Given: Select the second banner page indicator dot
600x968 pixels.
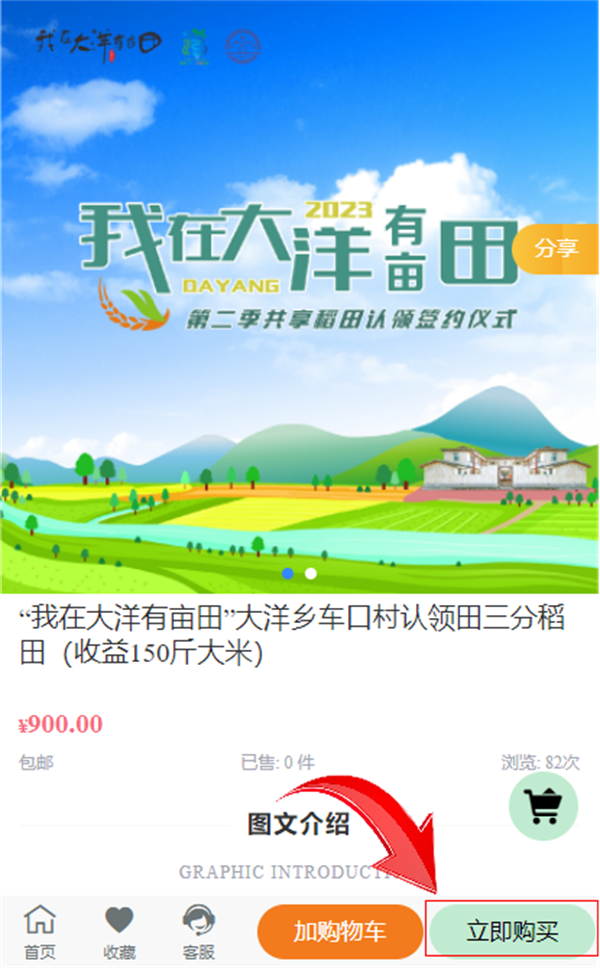Looking at the screenshot, I should (x=311, y=573).
